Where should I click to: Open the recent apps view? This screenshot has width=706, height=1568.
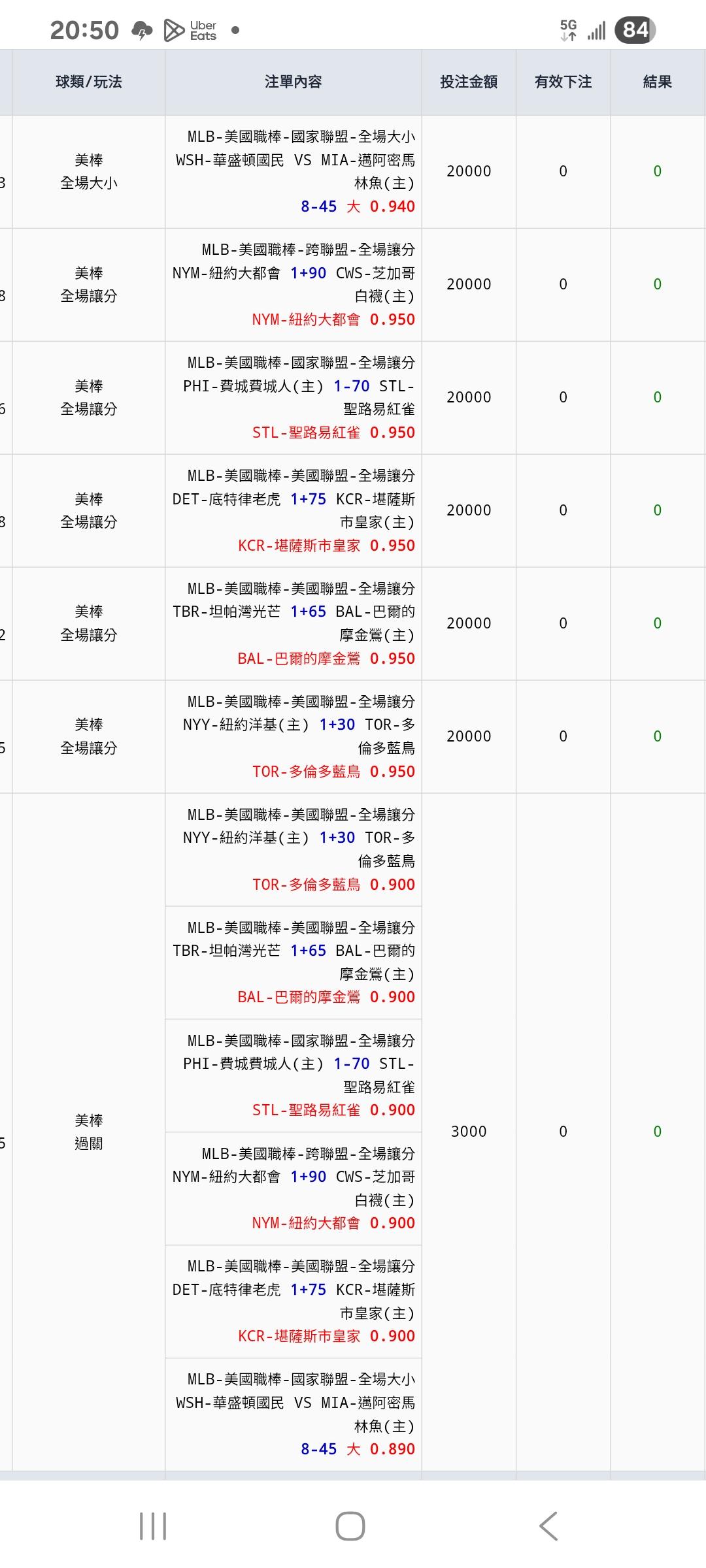(x=153, y=1526)
